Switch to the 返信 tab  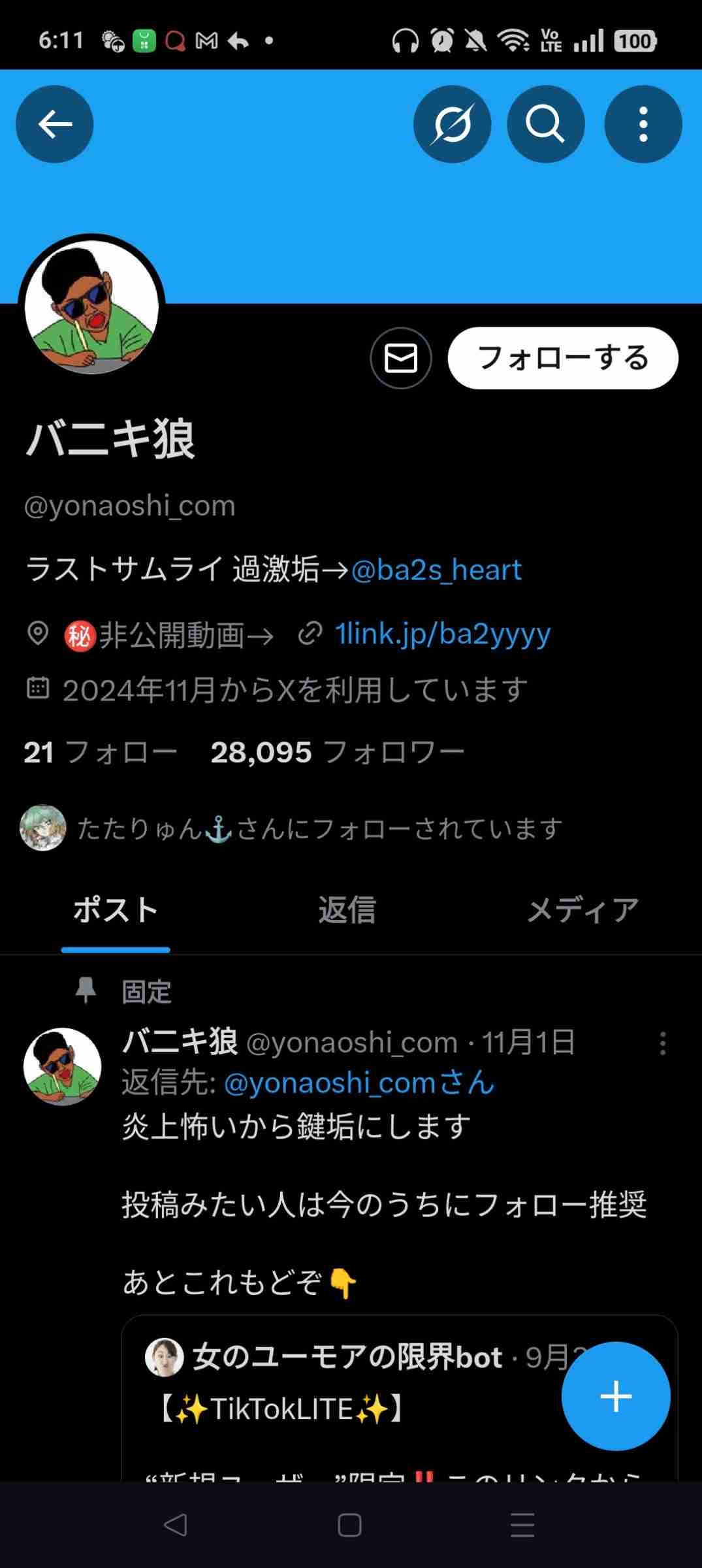347,910
